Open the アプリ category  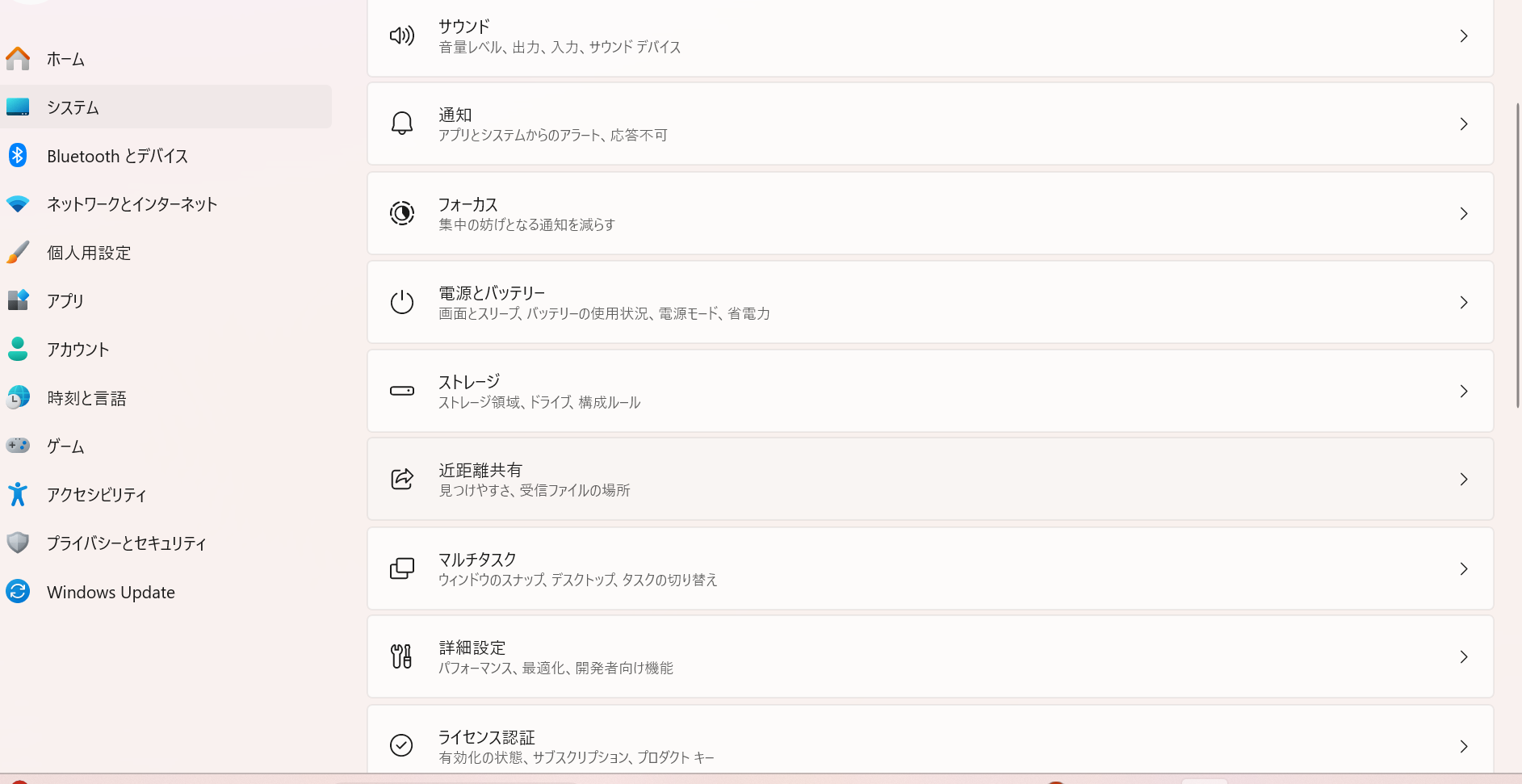(65, 301)
